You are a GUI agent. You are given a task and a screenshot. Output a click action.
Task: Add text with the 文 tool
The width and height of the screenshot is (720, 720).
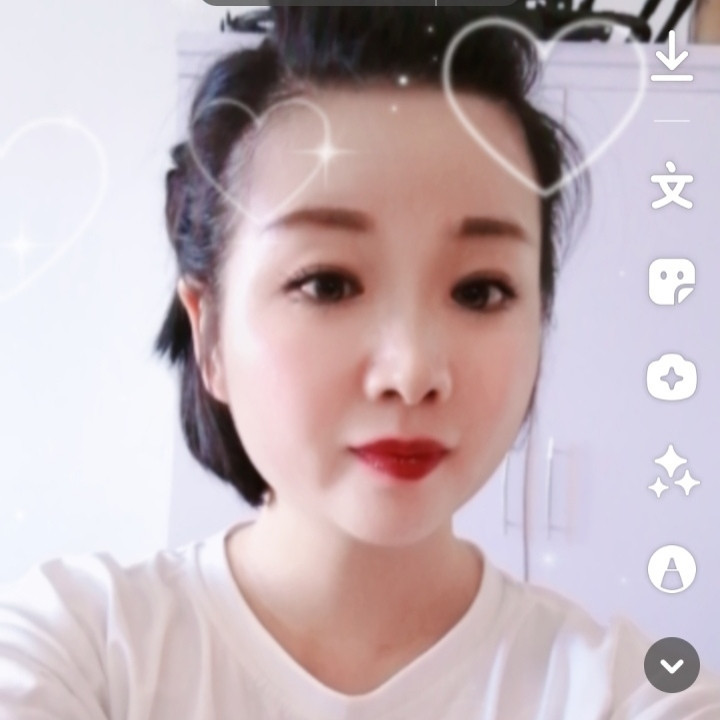(671, 187)
